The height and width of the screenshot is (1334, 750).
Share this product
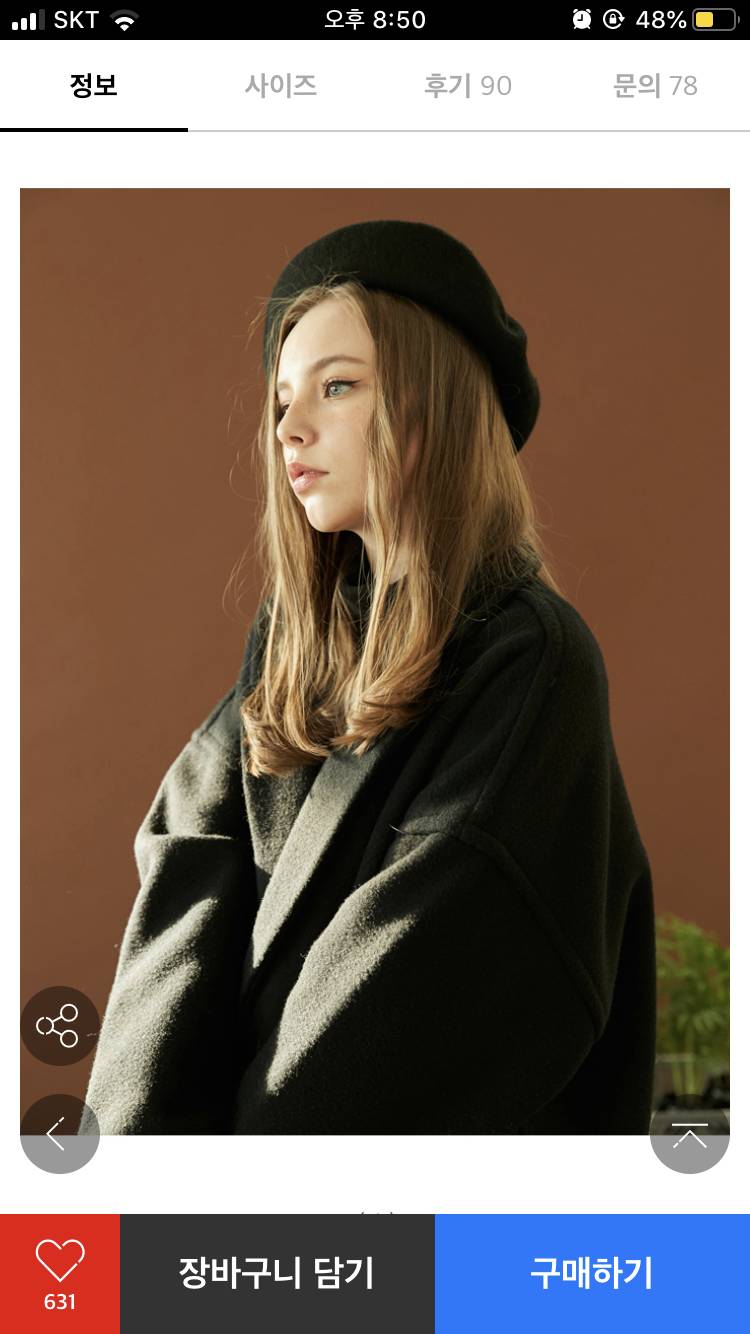[x=59, y=1026]
